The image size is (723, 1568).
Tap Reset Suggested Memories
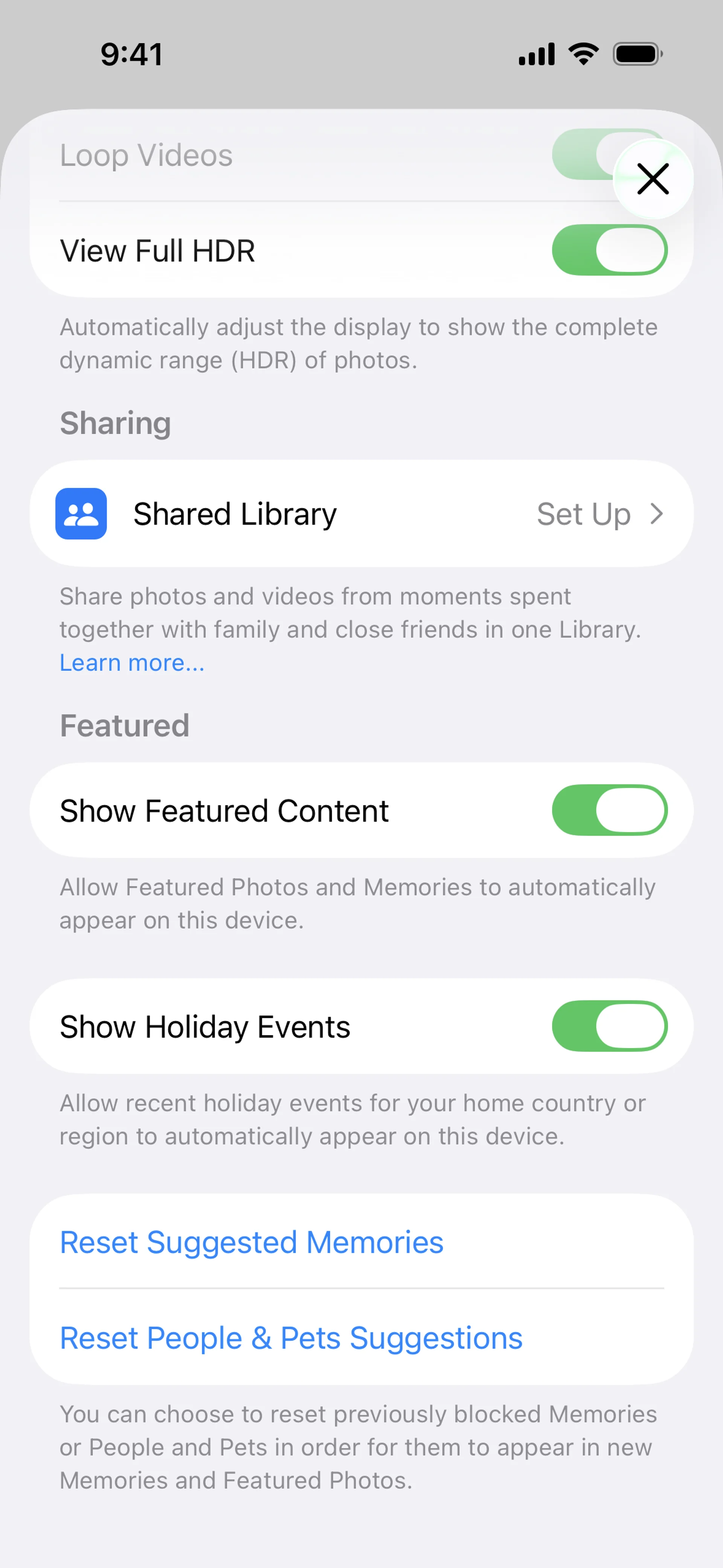[x=251, y=1242]
